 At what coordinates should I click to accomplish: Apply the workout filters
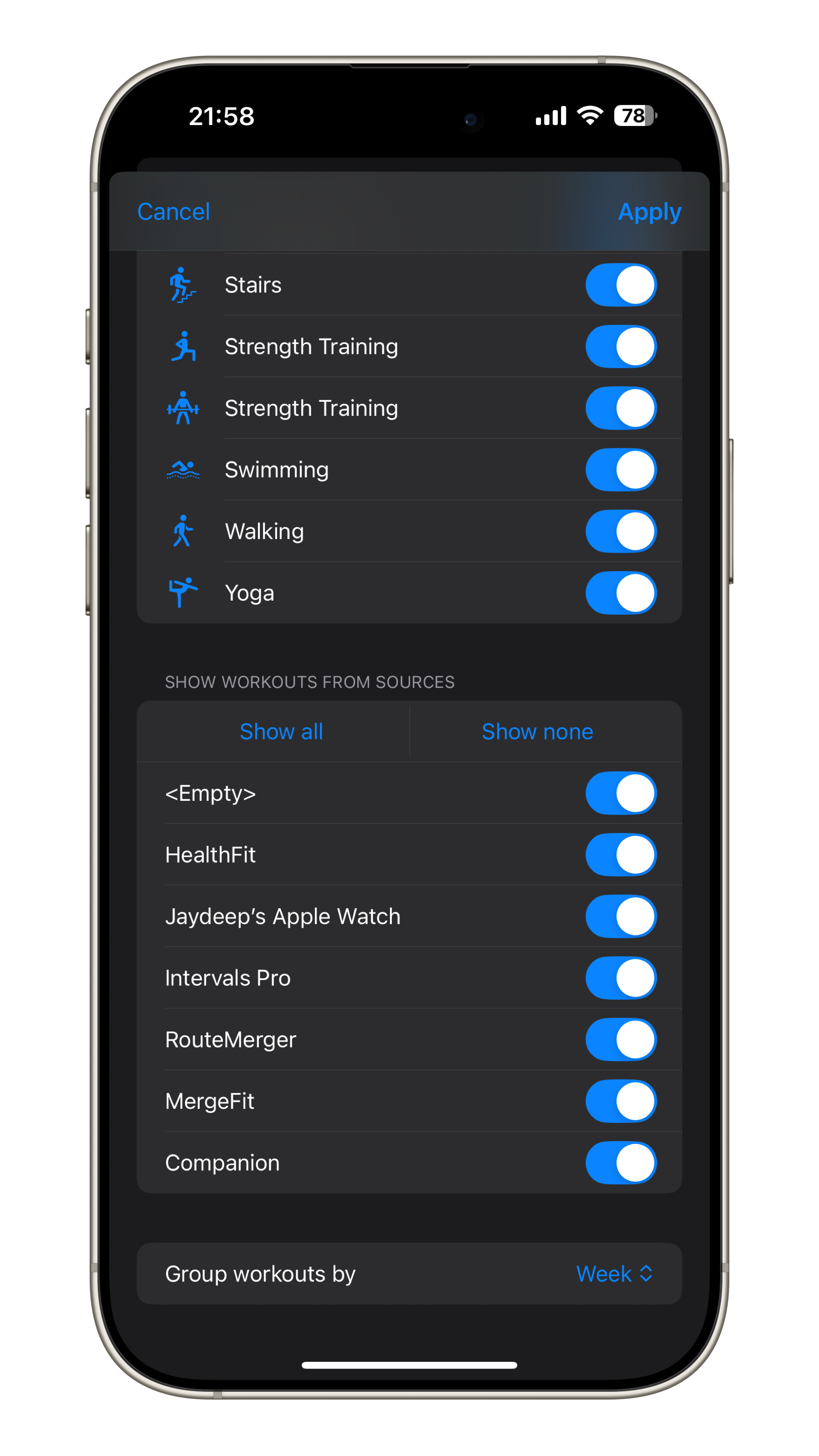pos(649,212)
